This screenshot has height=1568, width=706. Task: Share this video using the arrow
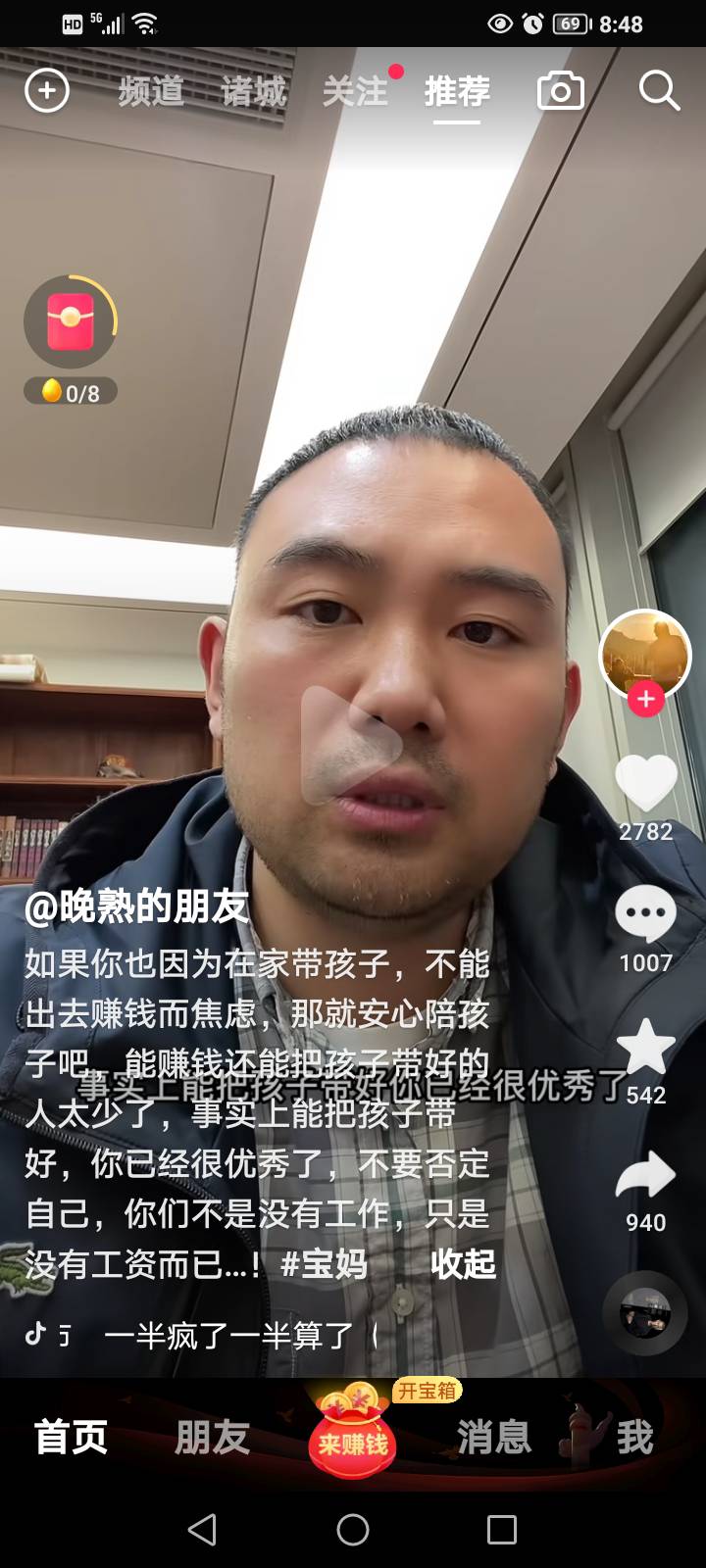645,1174
